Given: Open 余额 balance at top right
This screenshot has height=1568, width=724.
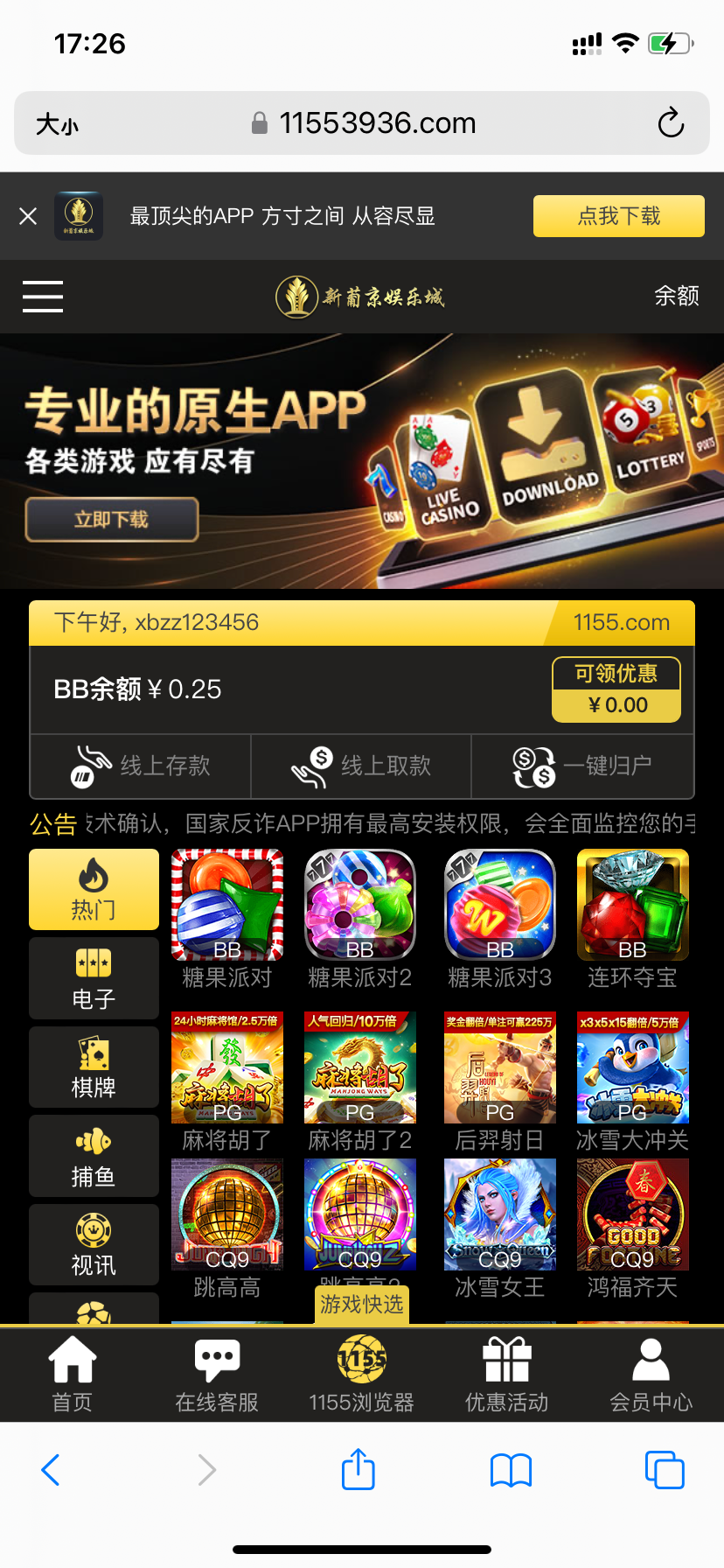Looking at the screenshot, I should 676,296.
